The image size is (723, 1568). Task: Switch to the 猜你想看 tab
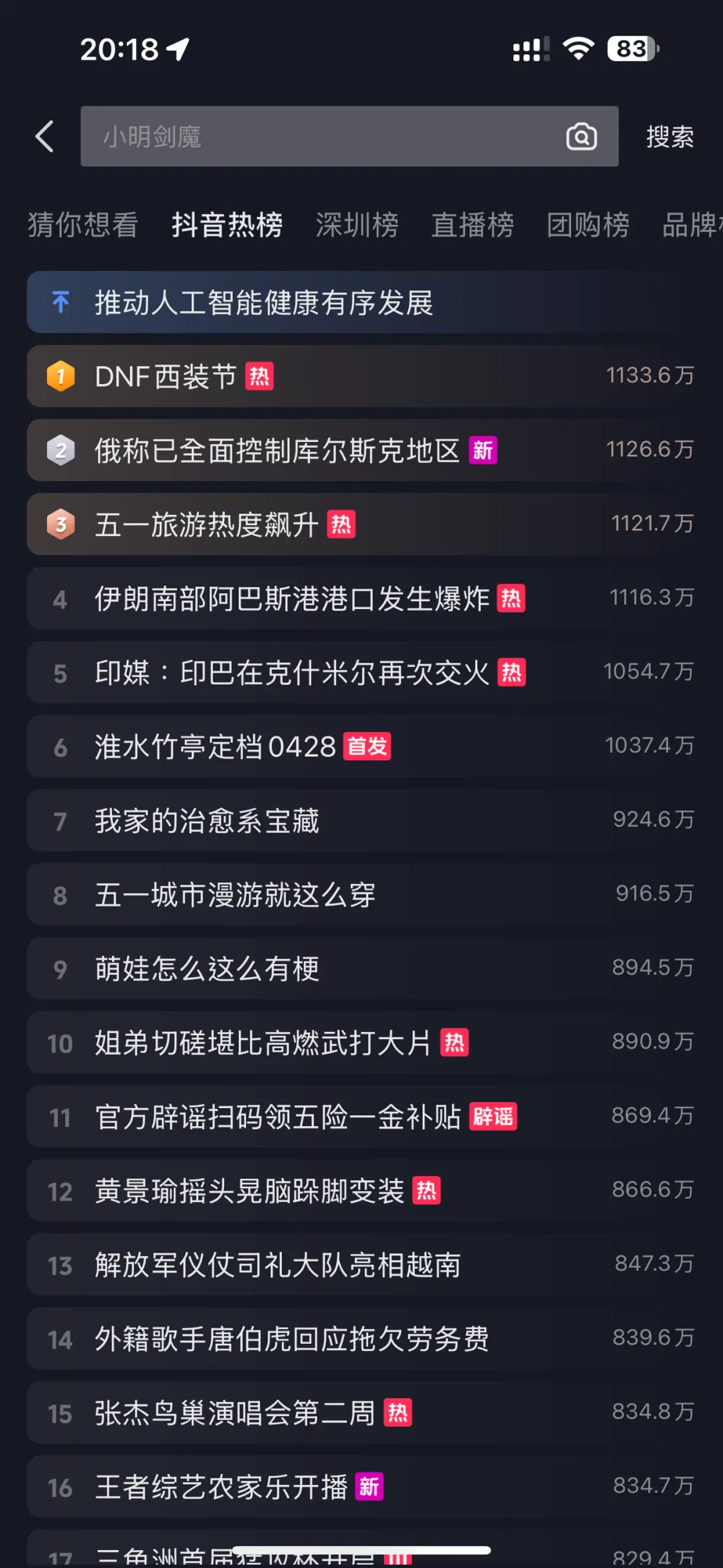click(x=82, y=225)
